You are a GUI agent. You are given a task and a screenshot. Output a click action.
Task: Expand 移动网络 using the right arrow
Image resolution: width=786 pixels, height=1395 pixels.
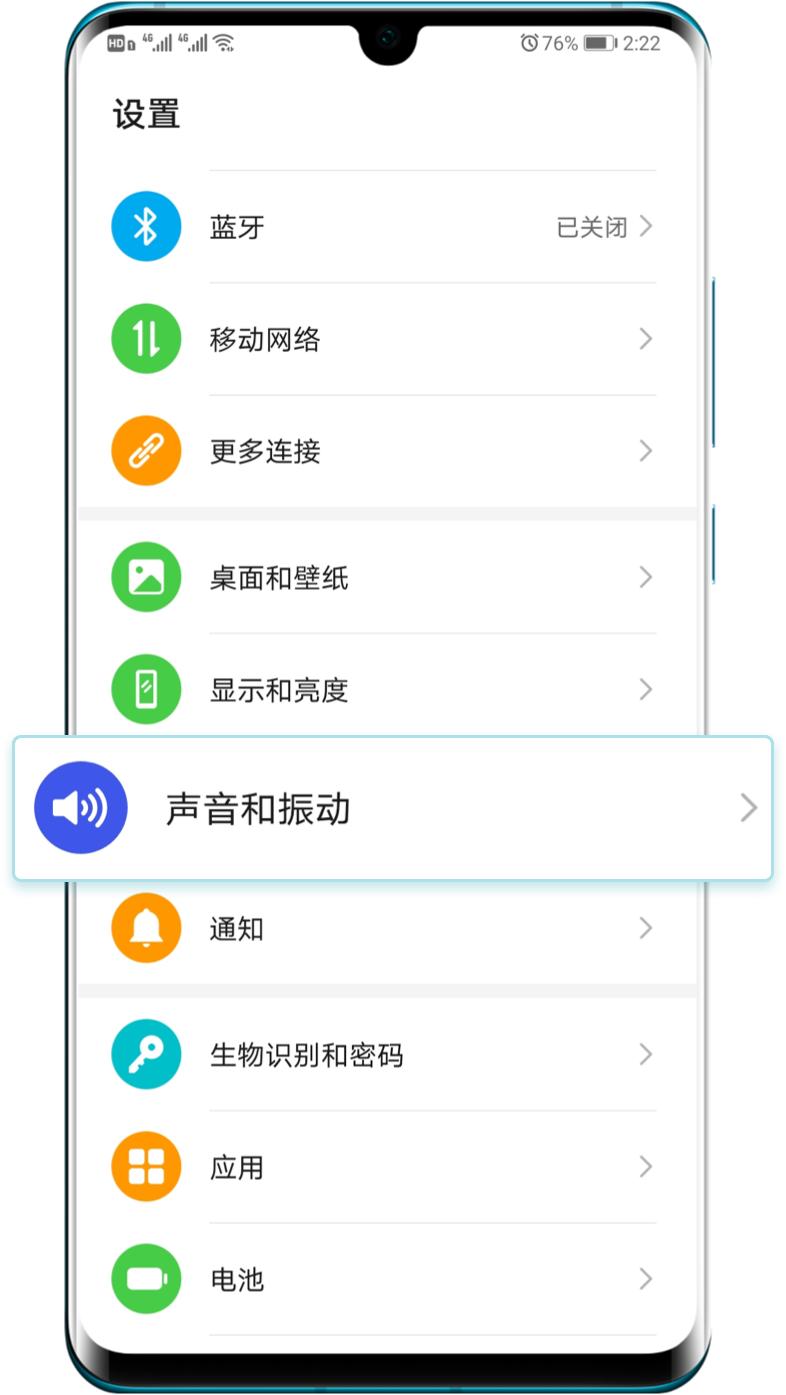647,339
